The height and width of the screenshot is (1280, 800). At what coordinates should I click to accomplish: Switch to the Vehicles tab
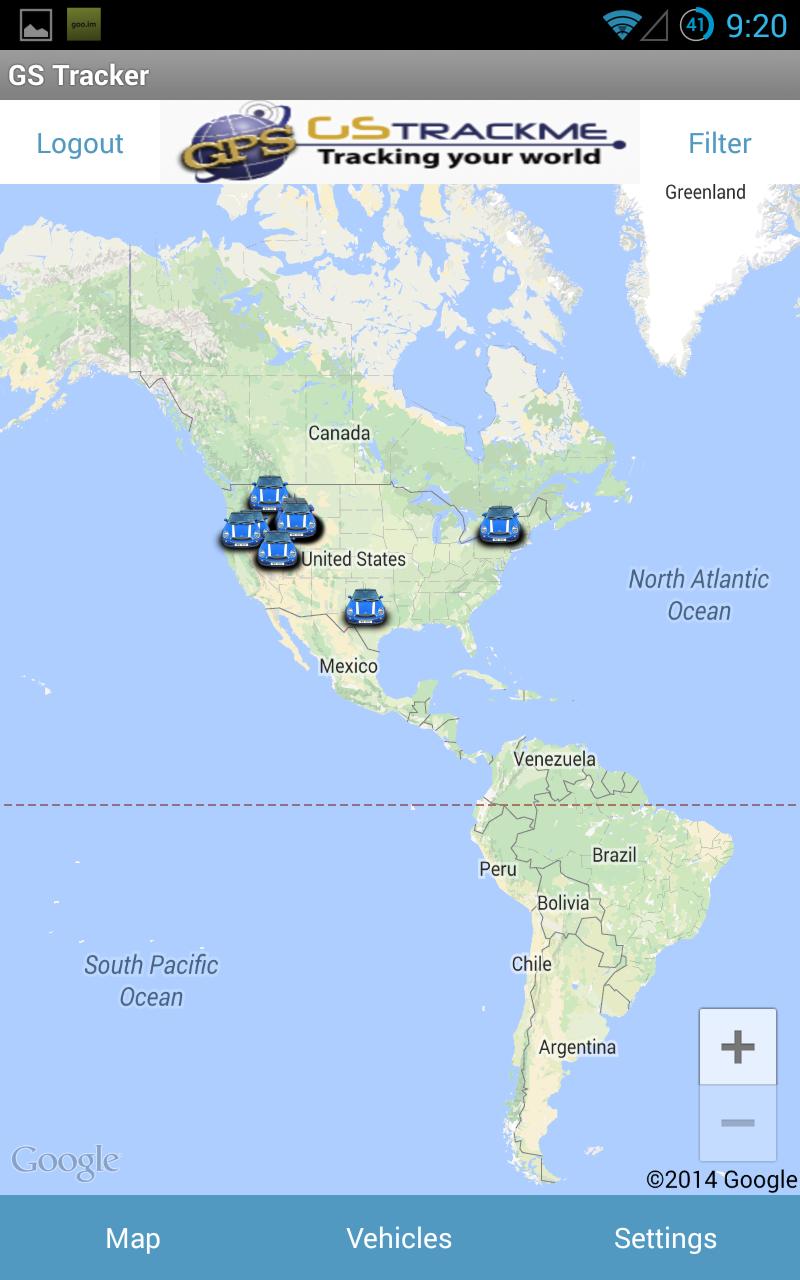399,1238
